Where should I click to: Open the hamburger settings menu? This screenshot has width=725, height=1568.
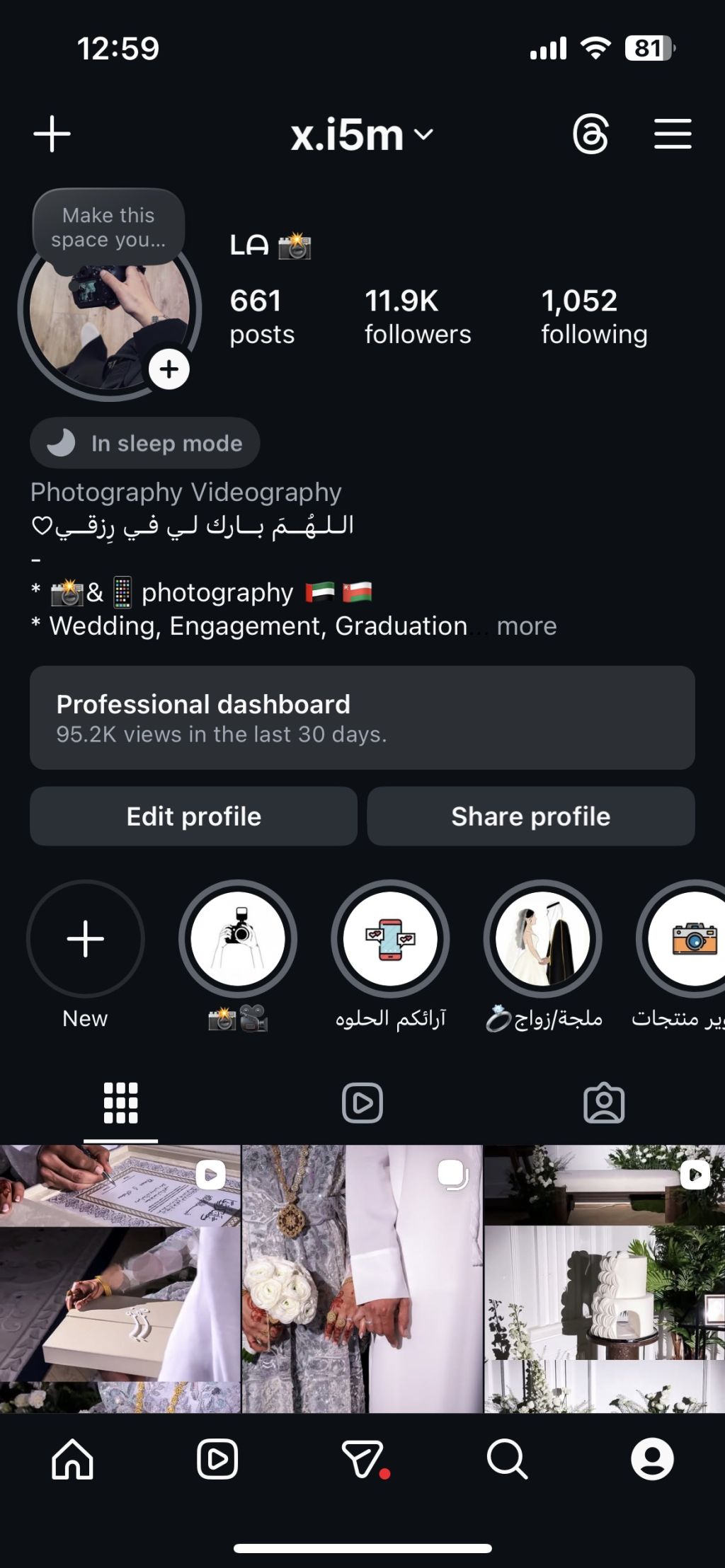[672, 134]
